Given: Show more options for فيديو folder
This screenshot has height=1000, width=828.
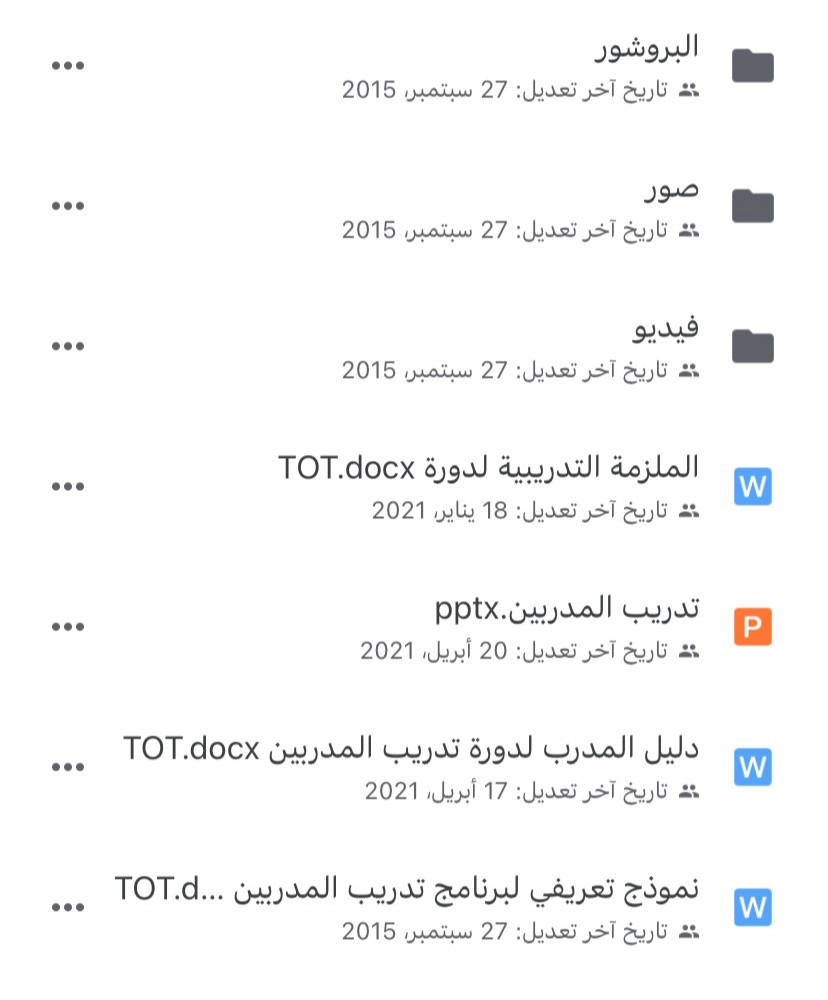Looking at the screenshot, I should coord(67,346).
